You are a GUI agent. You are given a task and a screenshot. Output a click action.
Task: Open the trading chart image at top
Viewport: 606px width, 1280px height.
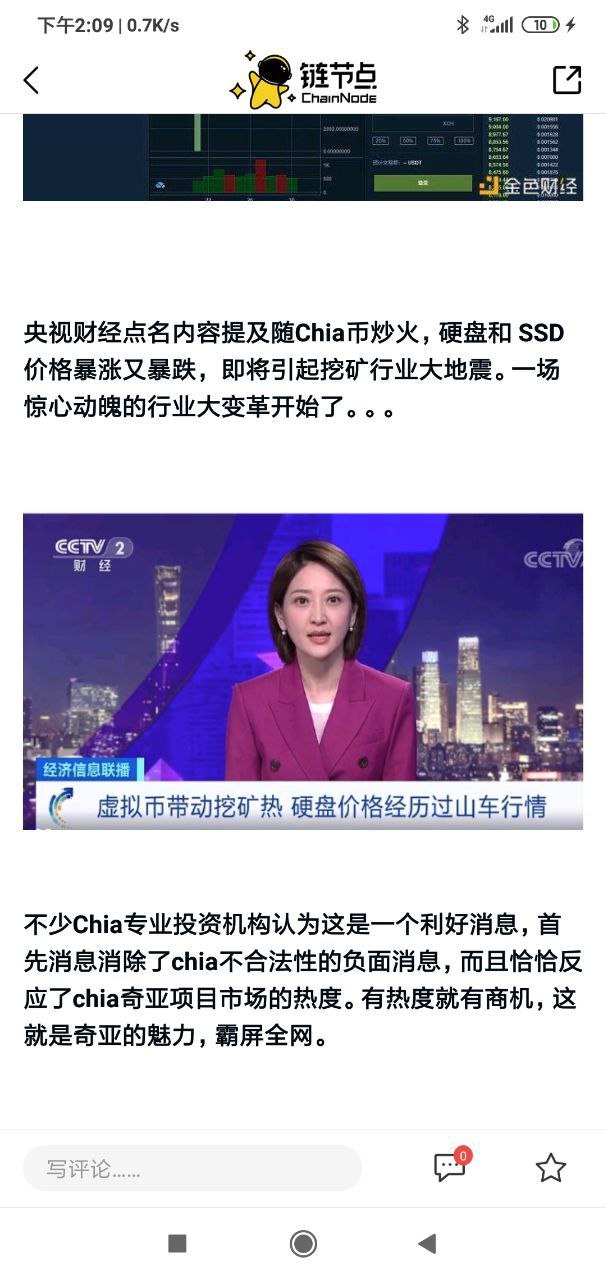coord(303,157)
